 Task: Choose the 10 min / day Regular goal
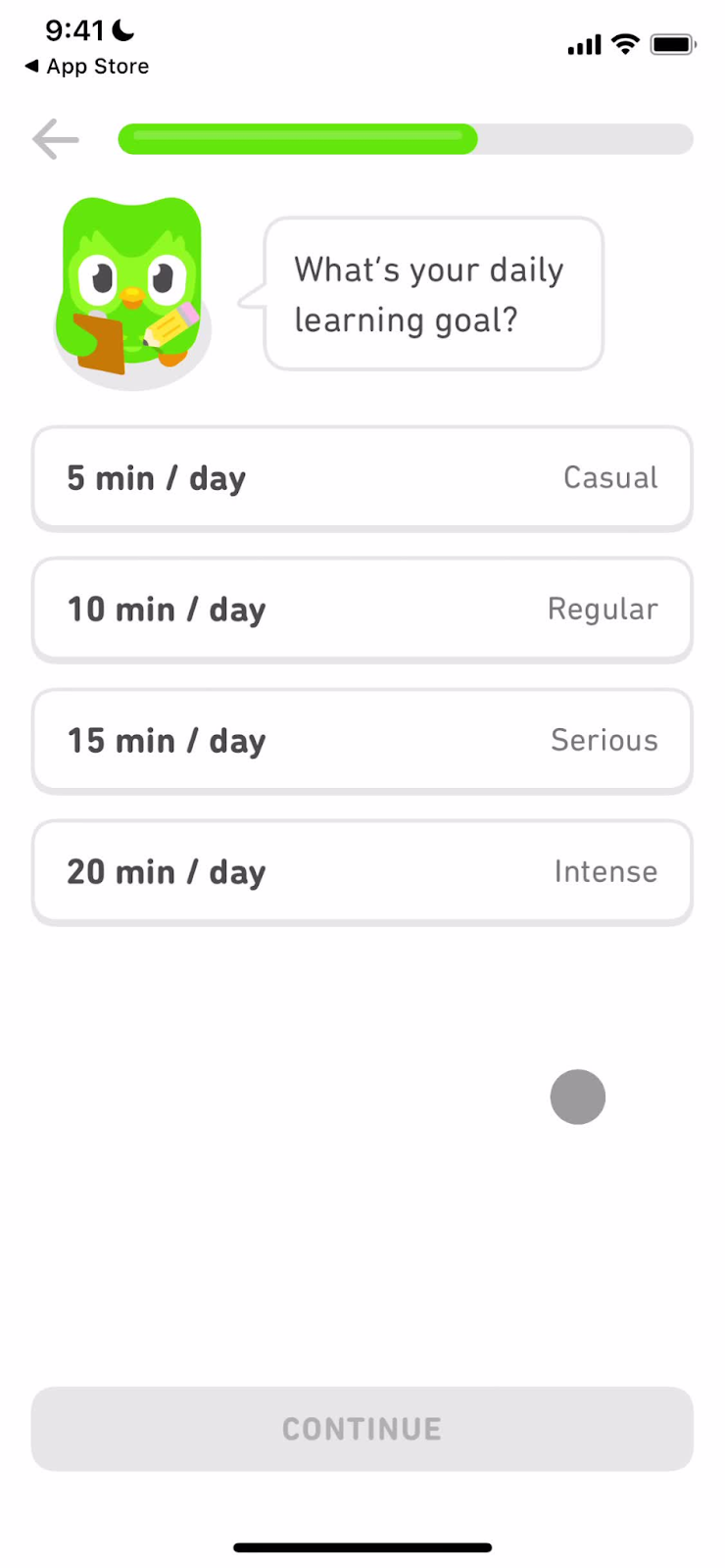[x=362, y=610]
